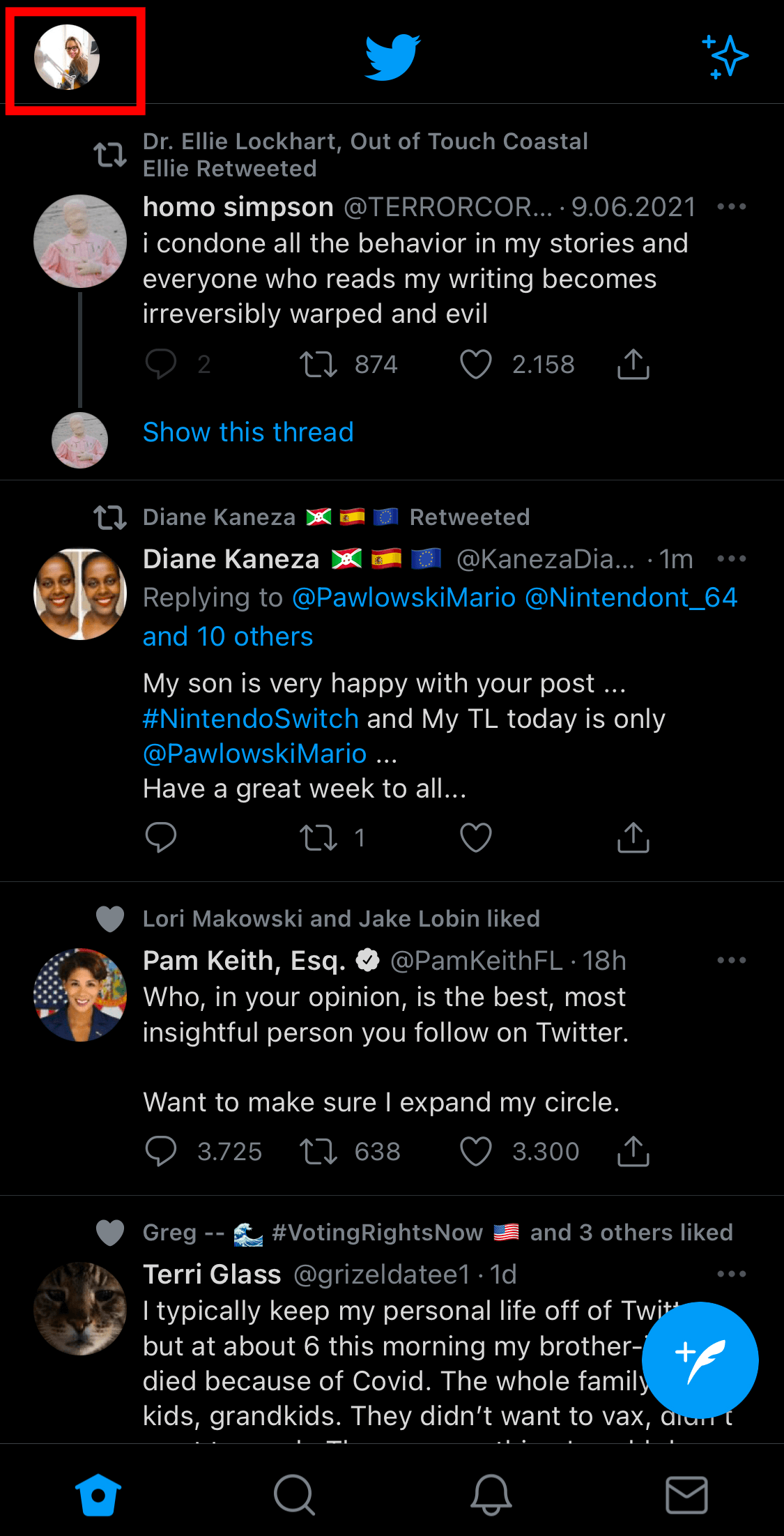Show this thread from homo simpson
784x1536 pixels.
pyautogui.click(x=248, y=432)
